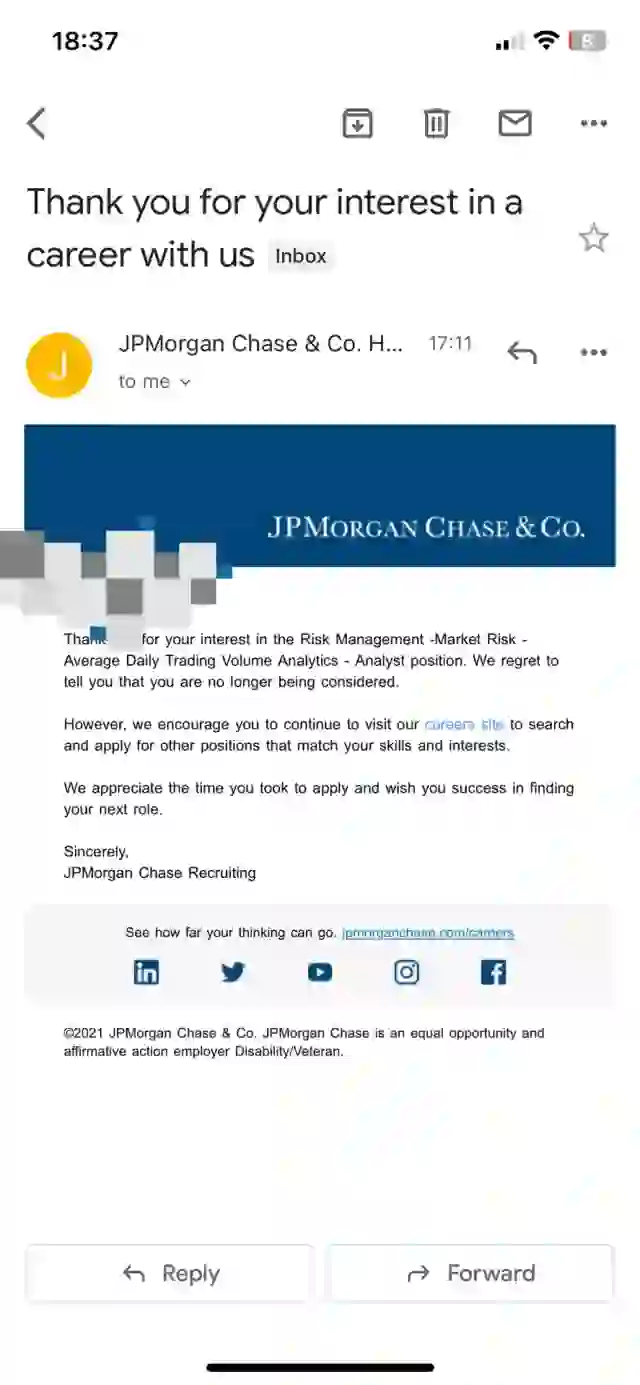Tap the reply arrow beside the sender

point(522,352)
